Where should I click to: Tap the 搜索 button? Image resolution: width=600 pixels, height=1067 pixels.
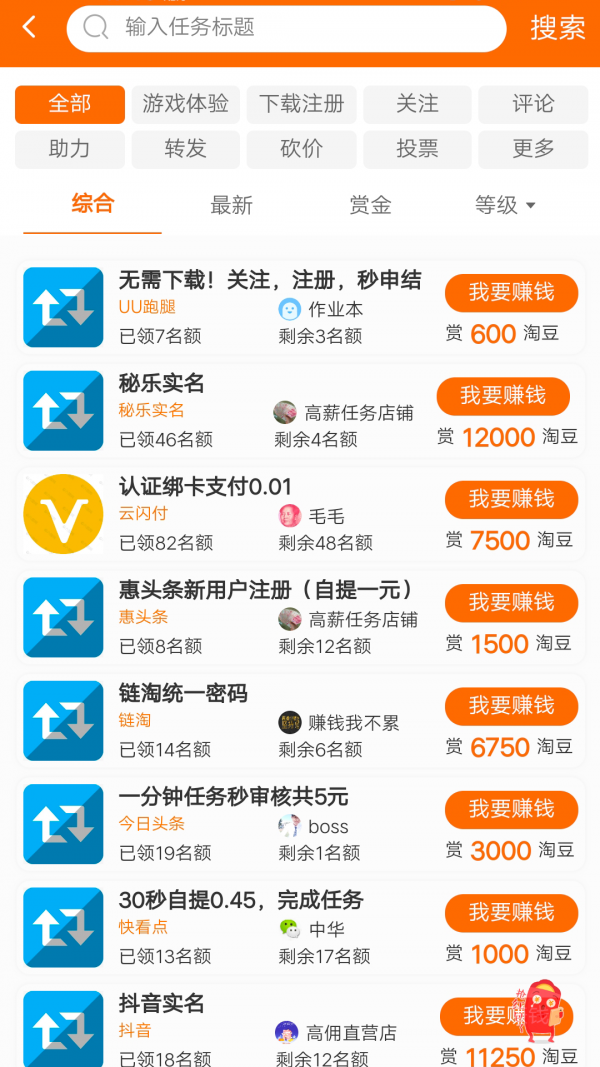pos(557,28)
